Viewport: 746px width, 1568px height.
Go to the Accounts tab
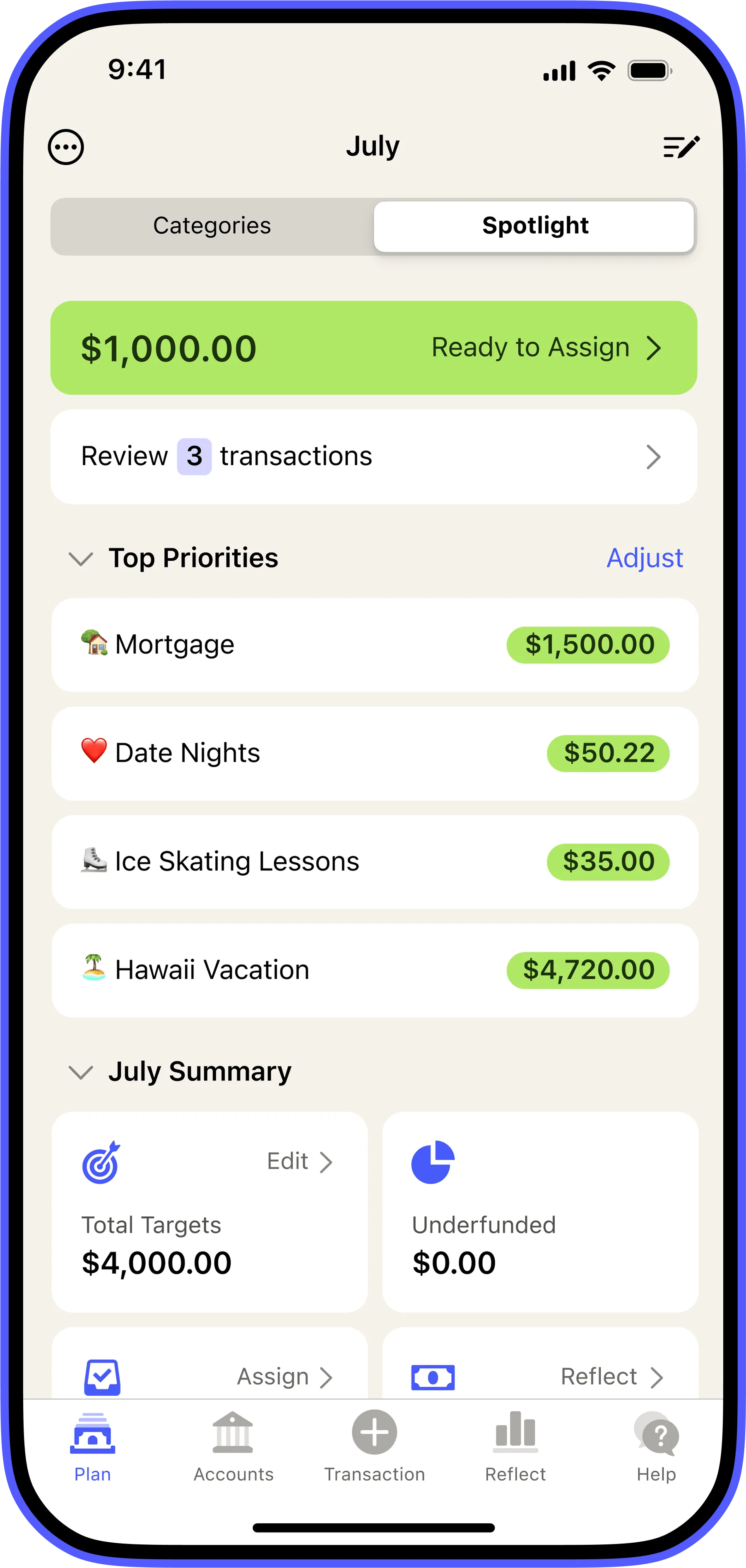233,1446
